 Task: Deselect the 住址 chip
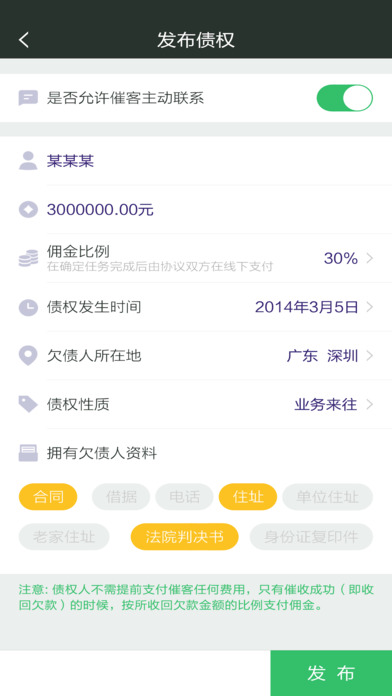click(x=248, y=497)
